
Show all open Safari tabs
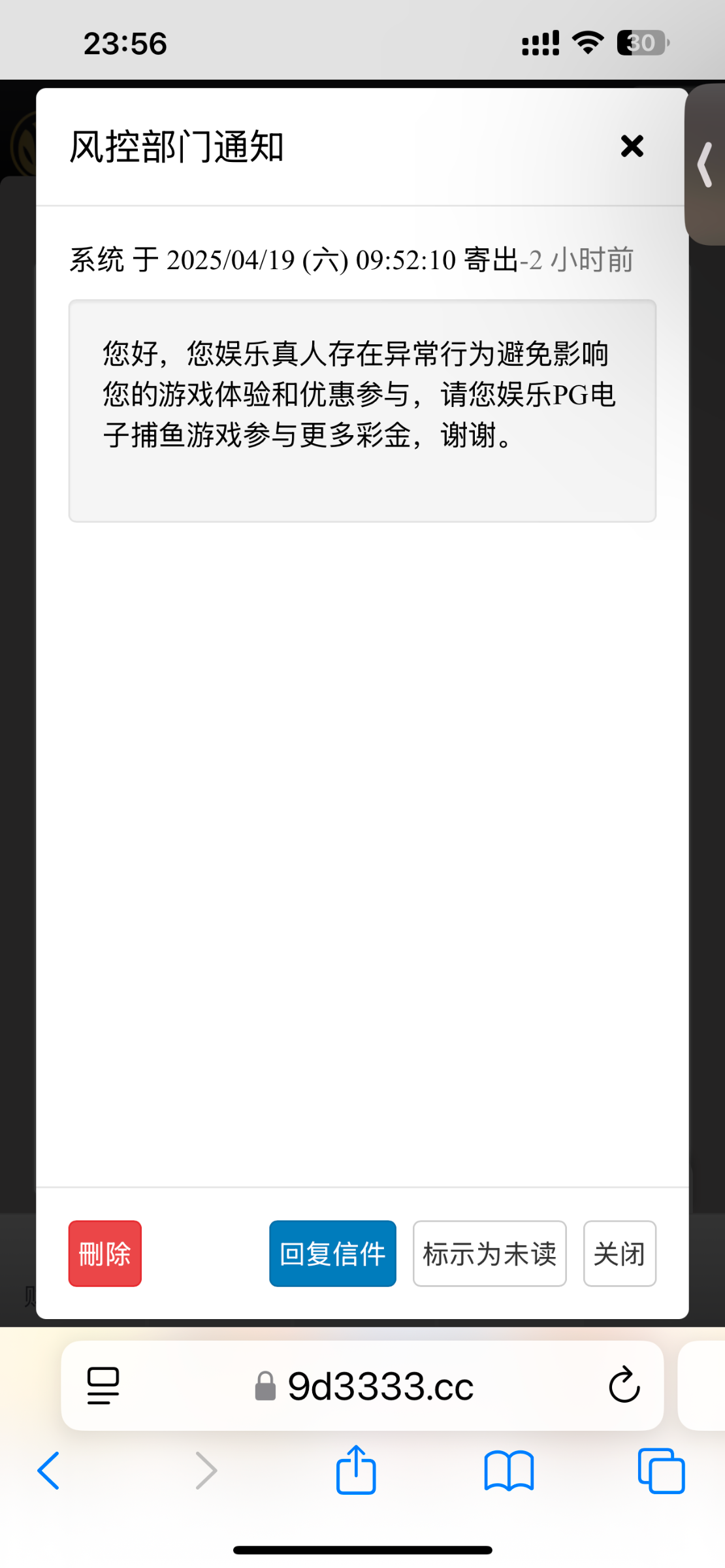point(661,1471)
